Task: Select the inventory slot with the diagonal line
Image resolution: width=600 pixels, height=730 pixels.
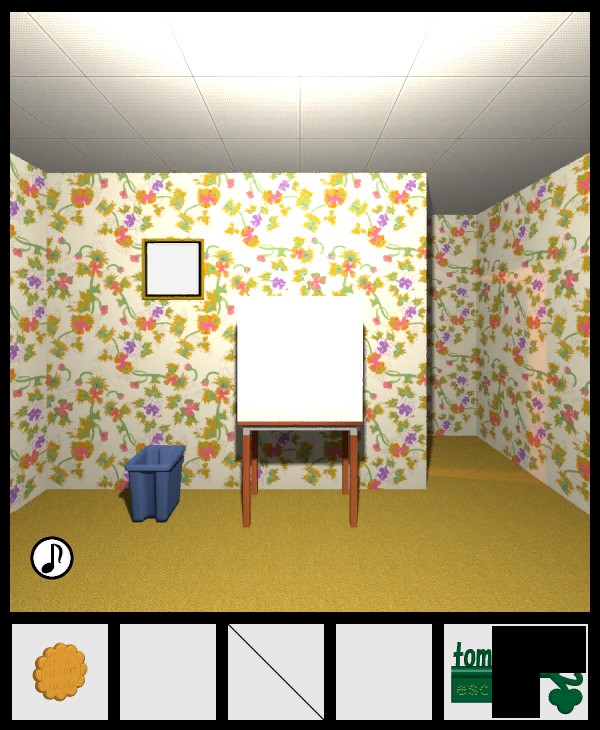Action: [x=276, y=671]
